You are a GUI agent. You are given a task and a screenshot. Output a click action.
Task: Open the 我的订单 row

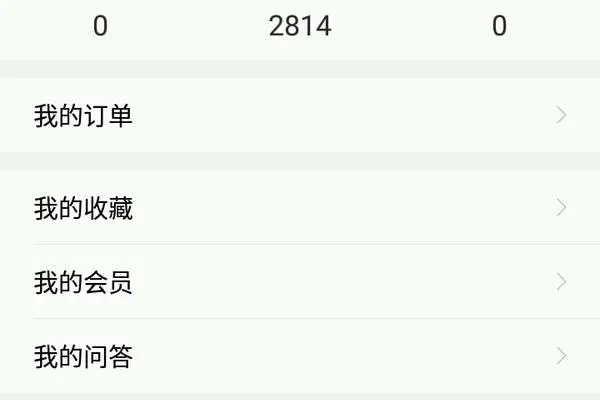click(300, 116)
